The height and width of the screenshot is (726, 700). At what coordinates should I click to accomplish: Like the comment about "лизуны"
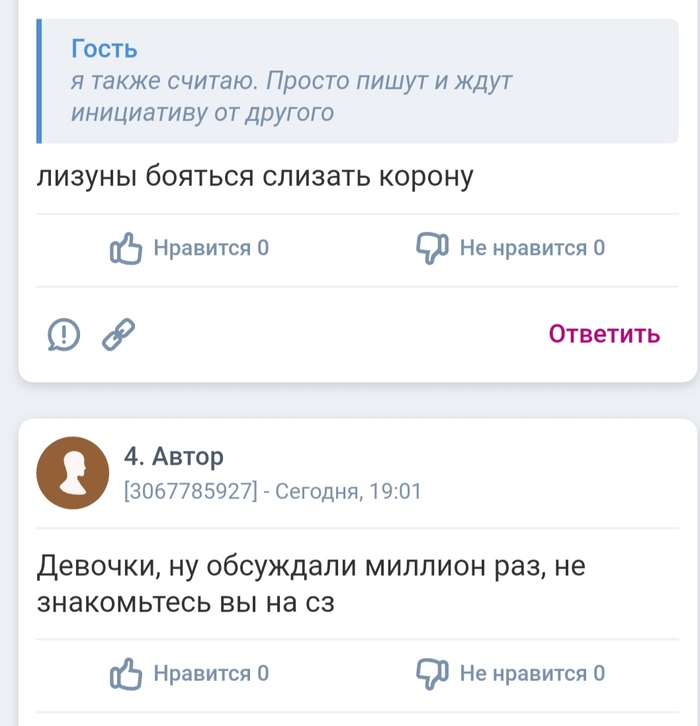click(189, 248)
